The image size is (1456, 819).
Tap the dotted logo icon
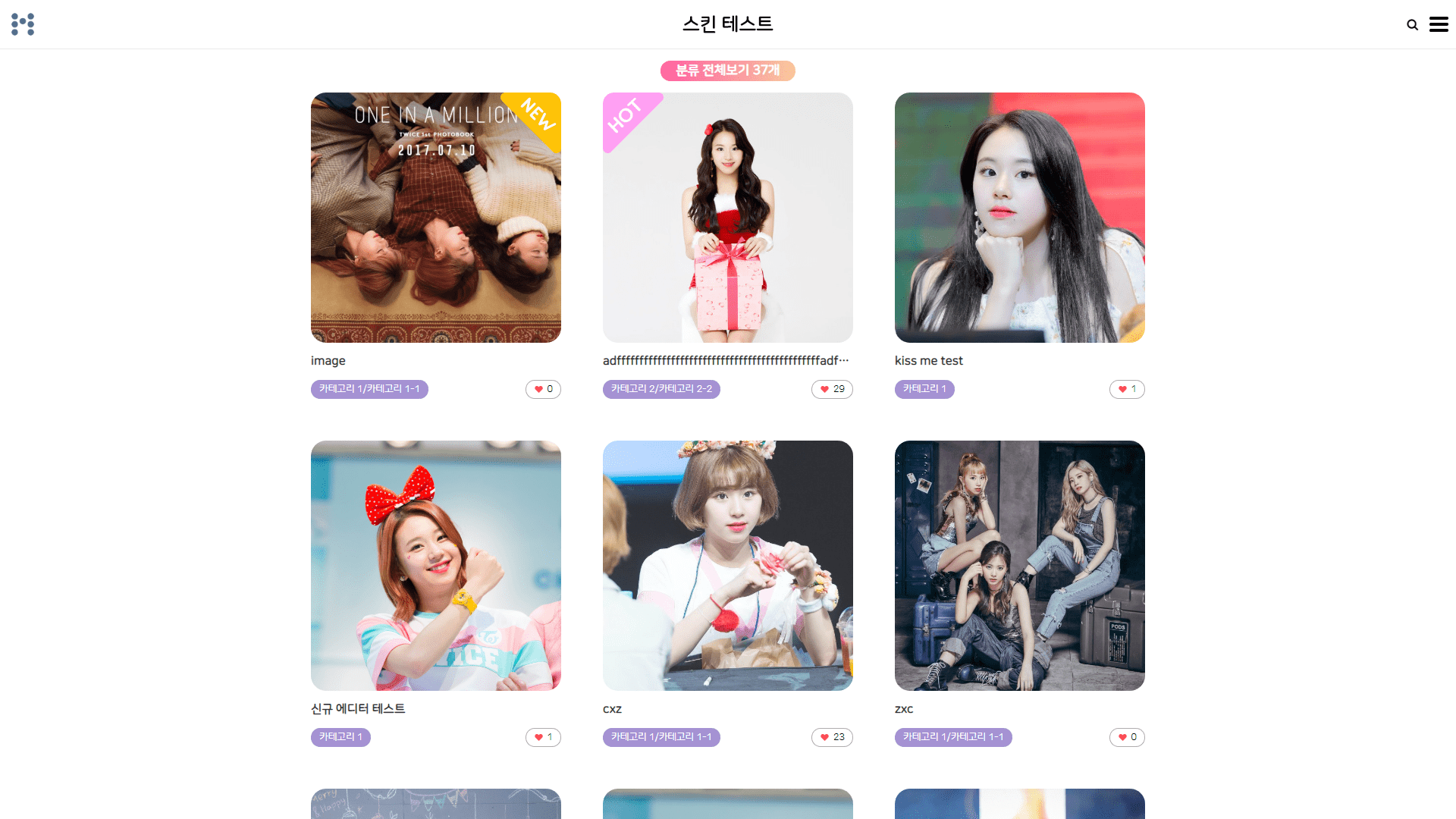[x=23, y=24]
